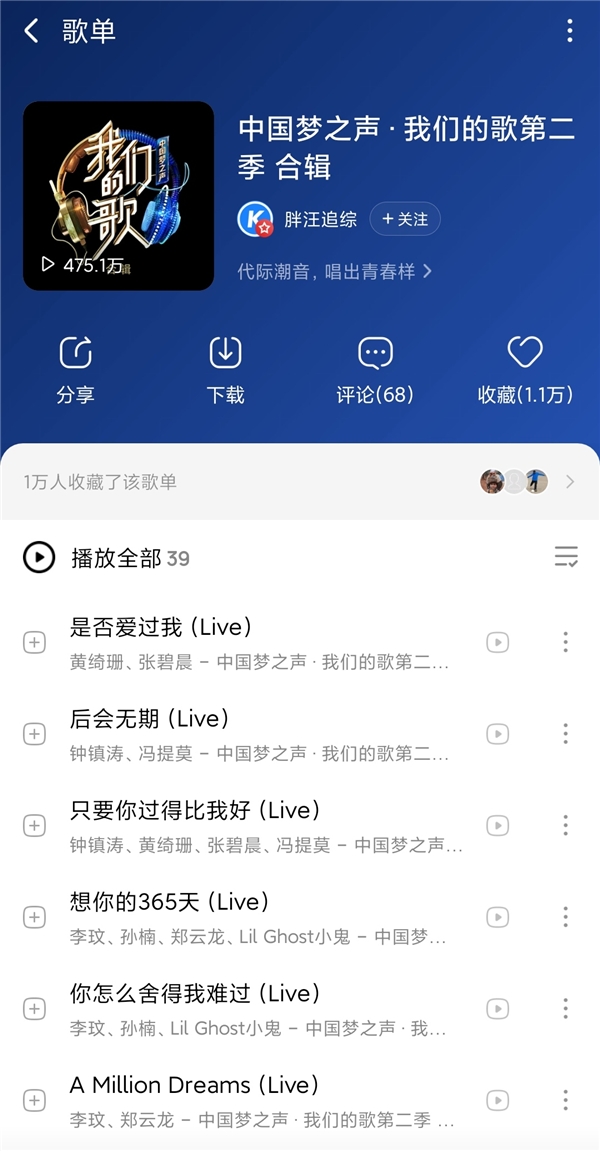The image size is (600, 1151).
Task: Download the playlist with 下载
Action: tap(226, 370)
